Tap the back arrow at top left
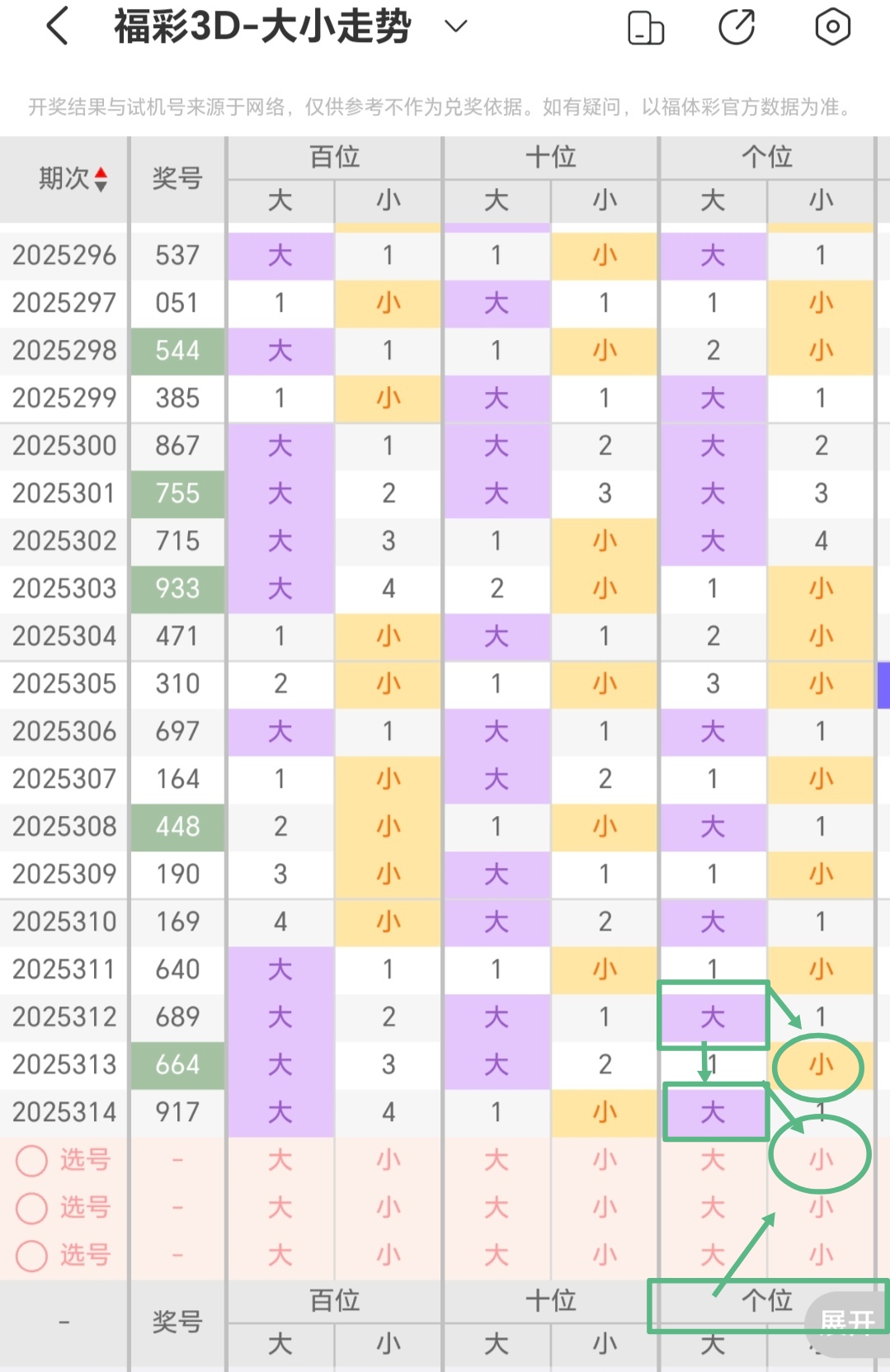 click(55, 26)
